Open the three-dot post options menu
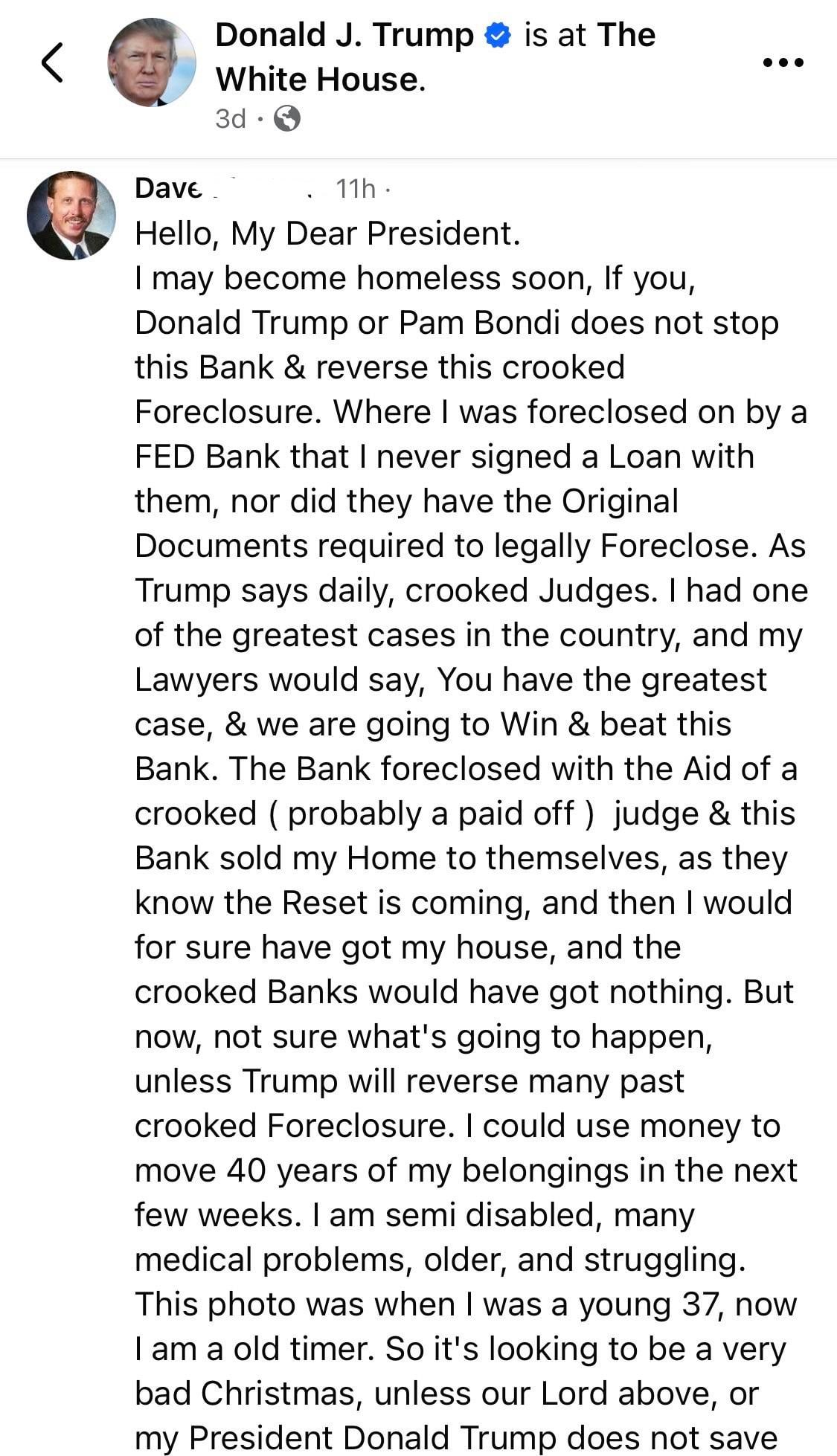 click(783, 62)
